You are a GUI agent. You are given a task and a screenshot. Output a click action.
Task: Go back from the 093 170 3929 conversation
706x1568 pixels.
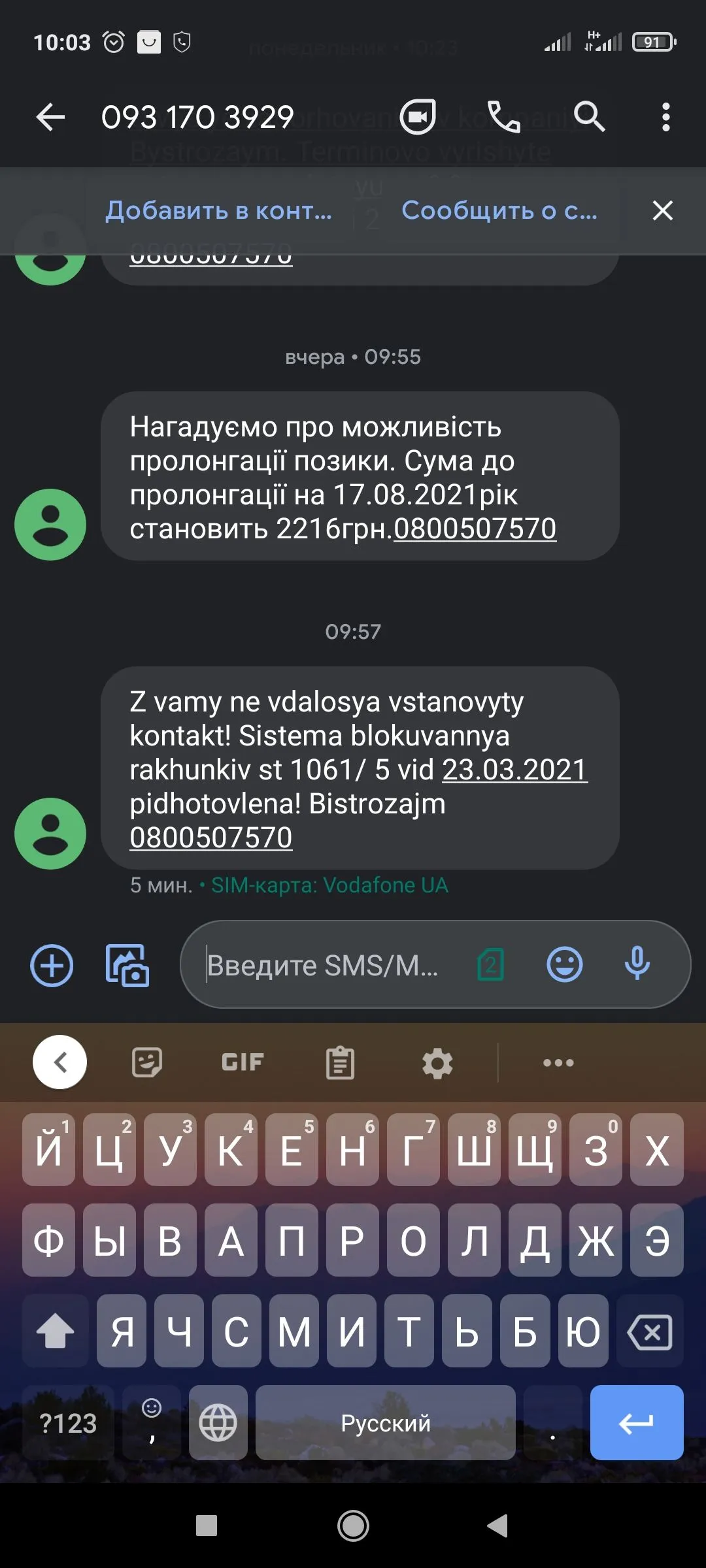50,118
